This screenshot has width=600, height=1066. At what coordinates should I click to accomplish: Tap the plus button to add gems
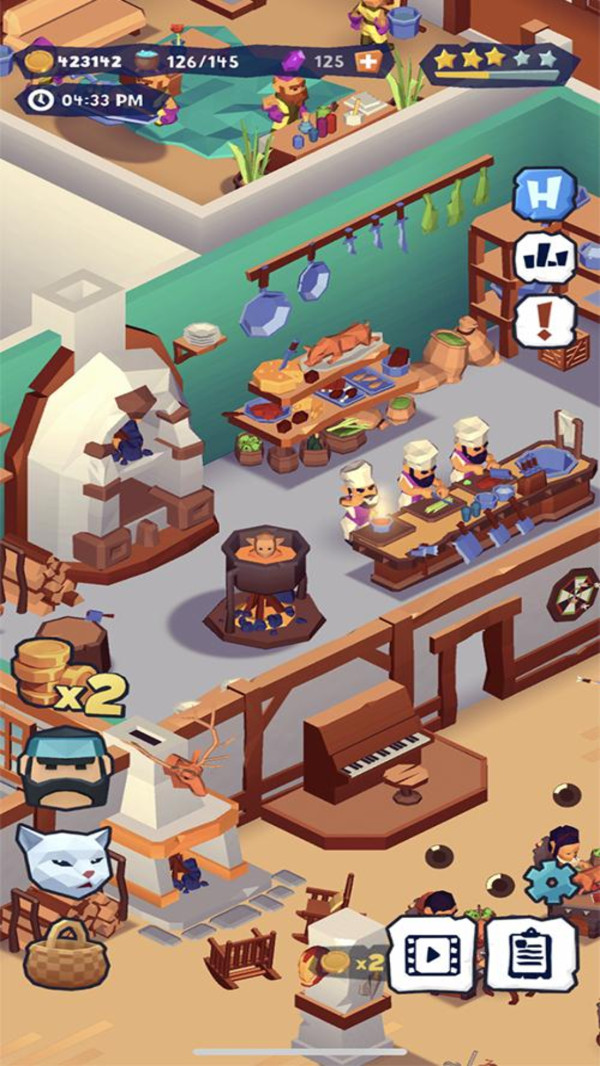click(x=369, y=61)
